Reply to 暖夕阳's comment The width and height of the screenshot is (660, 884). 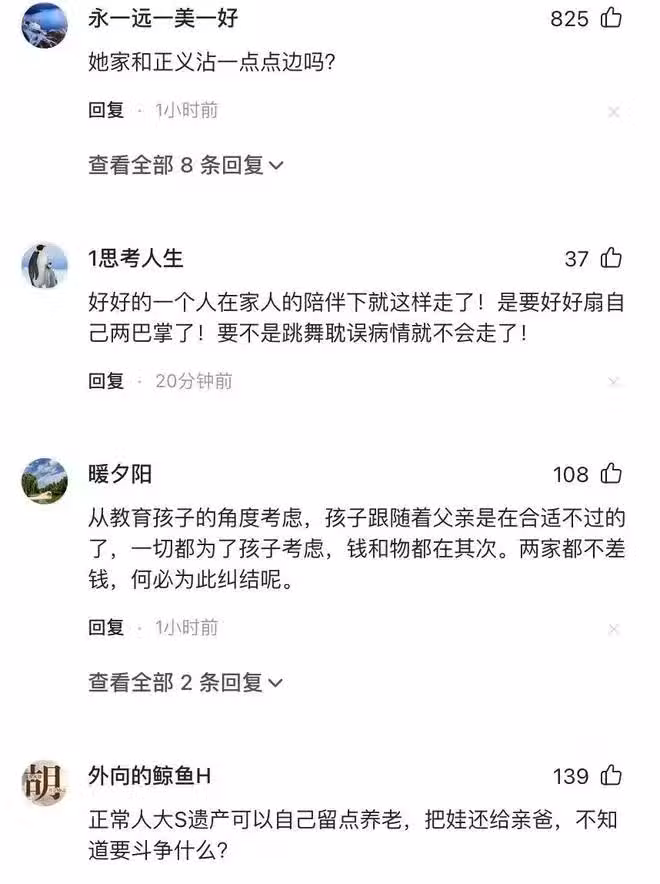click(x=106, y=628)
